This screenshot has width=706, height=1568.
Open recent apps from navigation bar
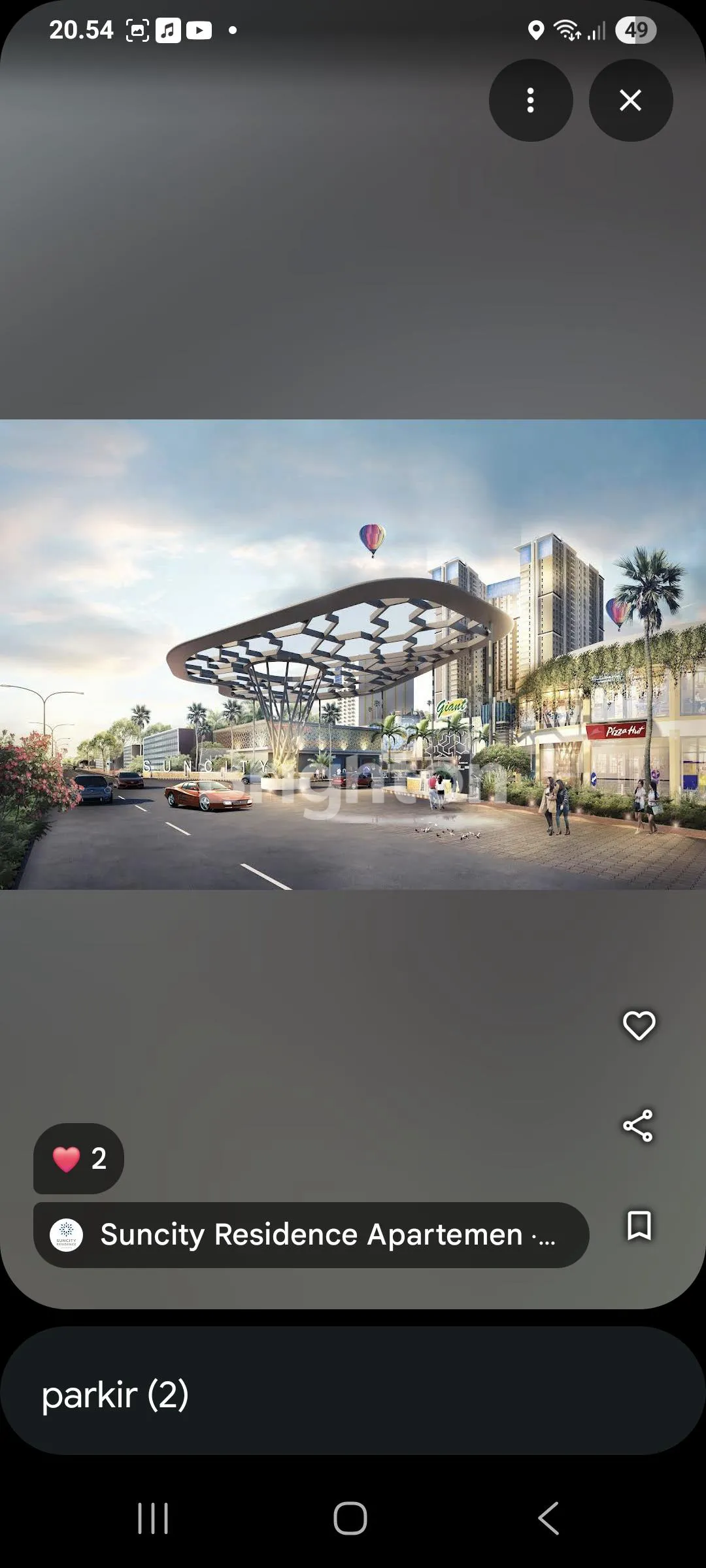153,1518
